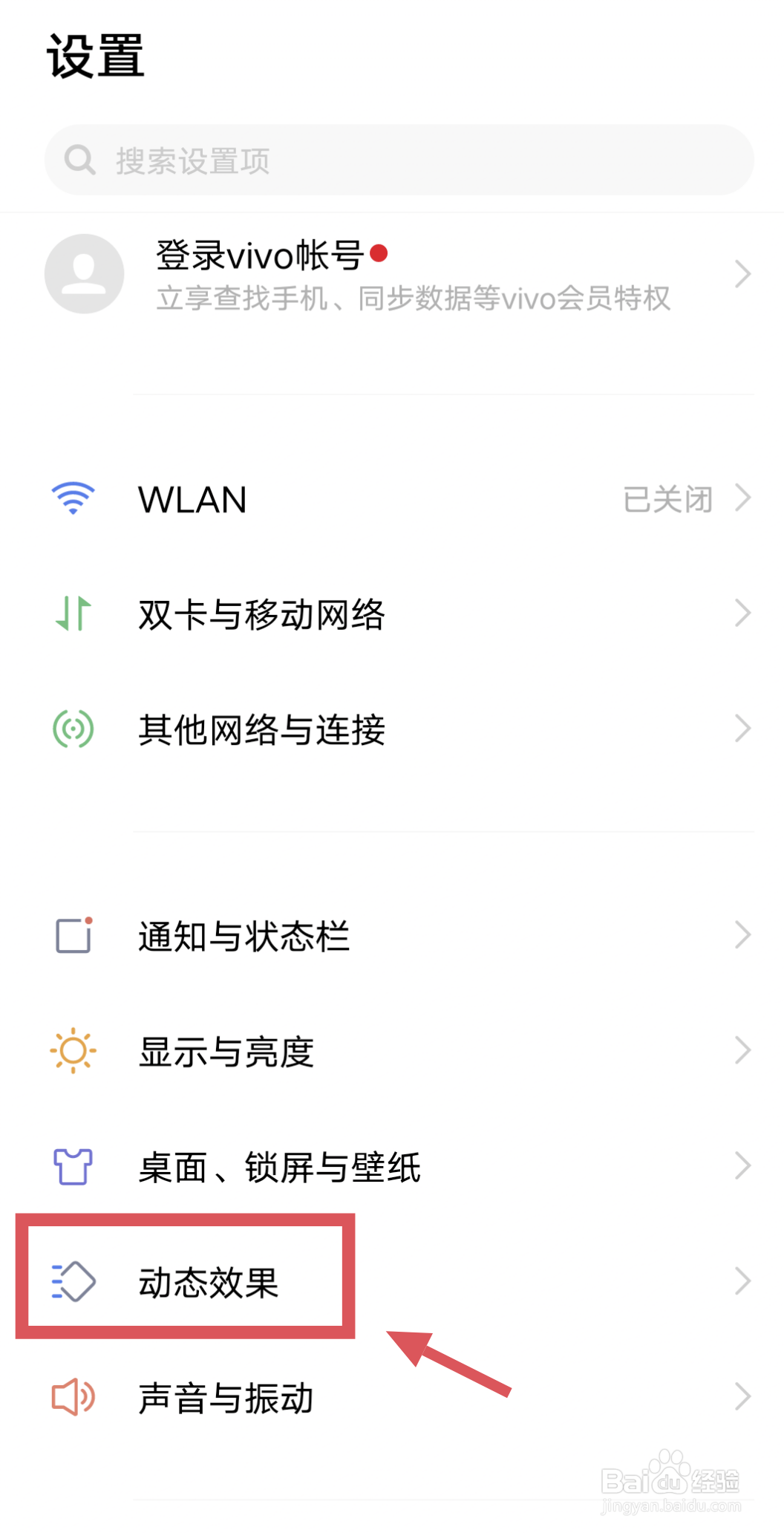Viewport: 784px width, 1533px height.
Task: Click the 已关闭 WLAN status text
Action: coord(667,498)
